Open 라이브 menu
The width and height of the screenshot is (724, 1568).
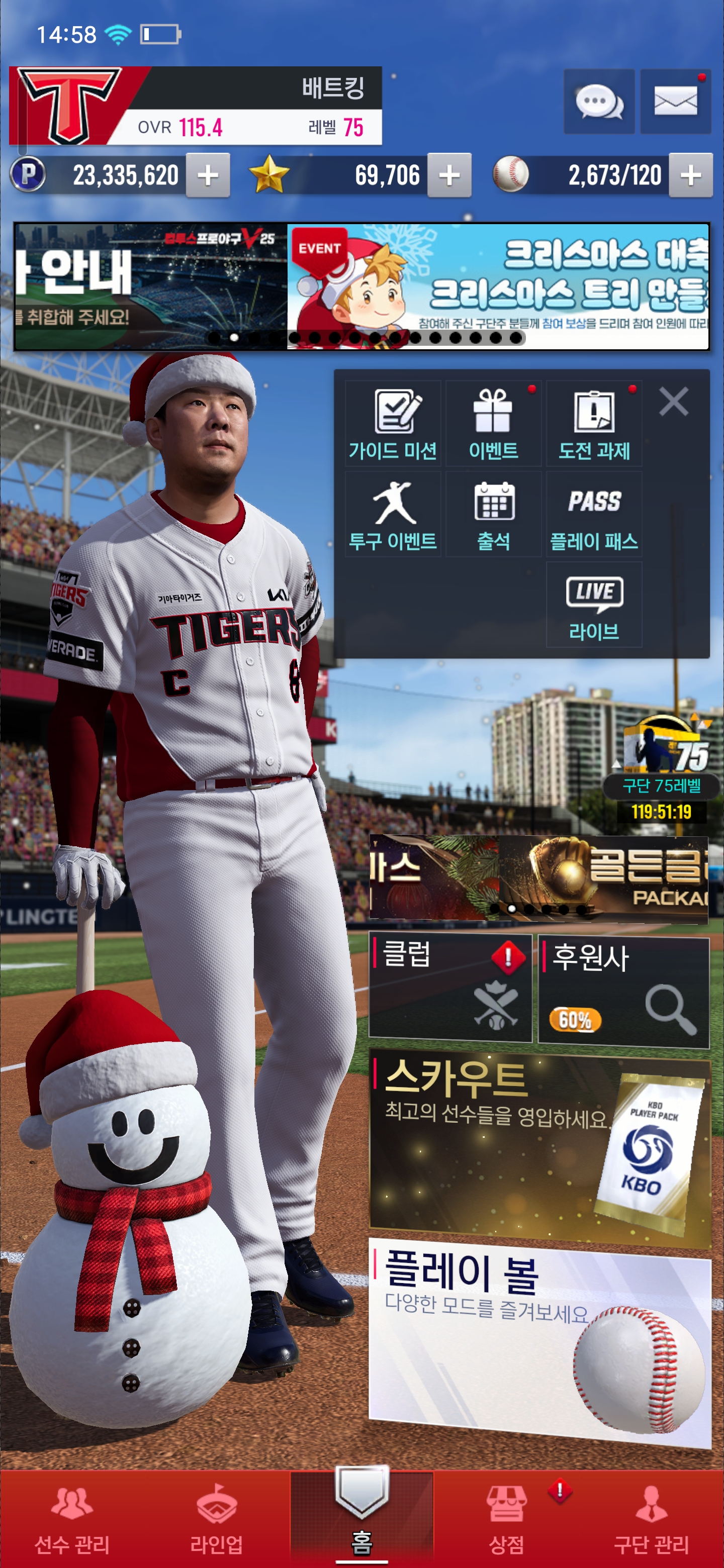(x=594, y=605)
